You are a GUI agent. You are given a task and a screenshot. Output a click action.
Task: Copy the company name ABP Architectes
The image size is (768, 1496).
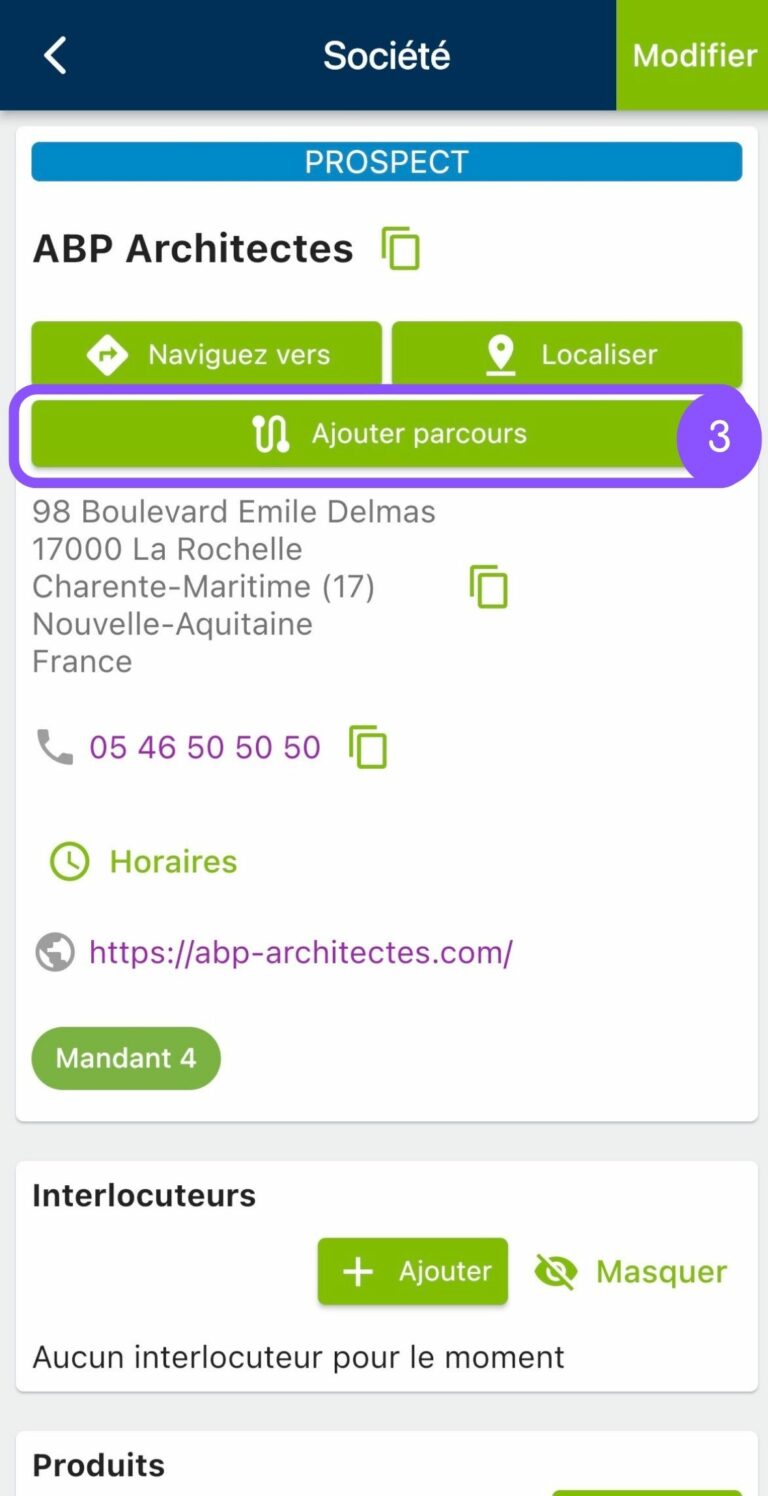pyautogui.click(x=401, y=249)
